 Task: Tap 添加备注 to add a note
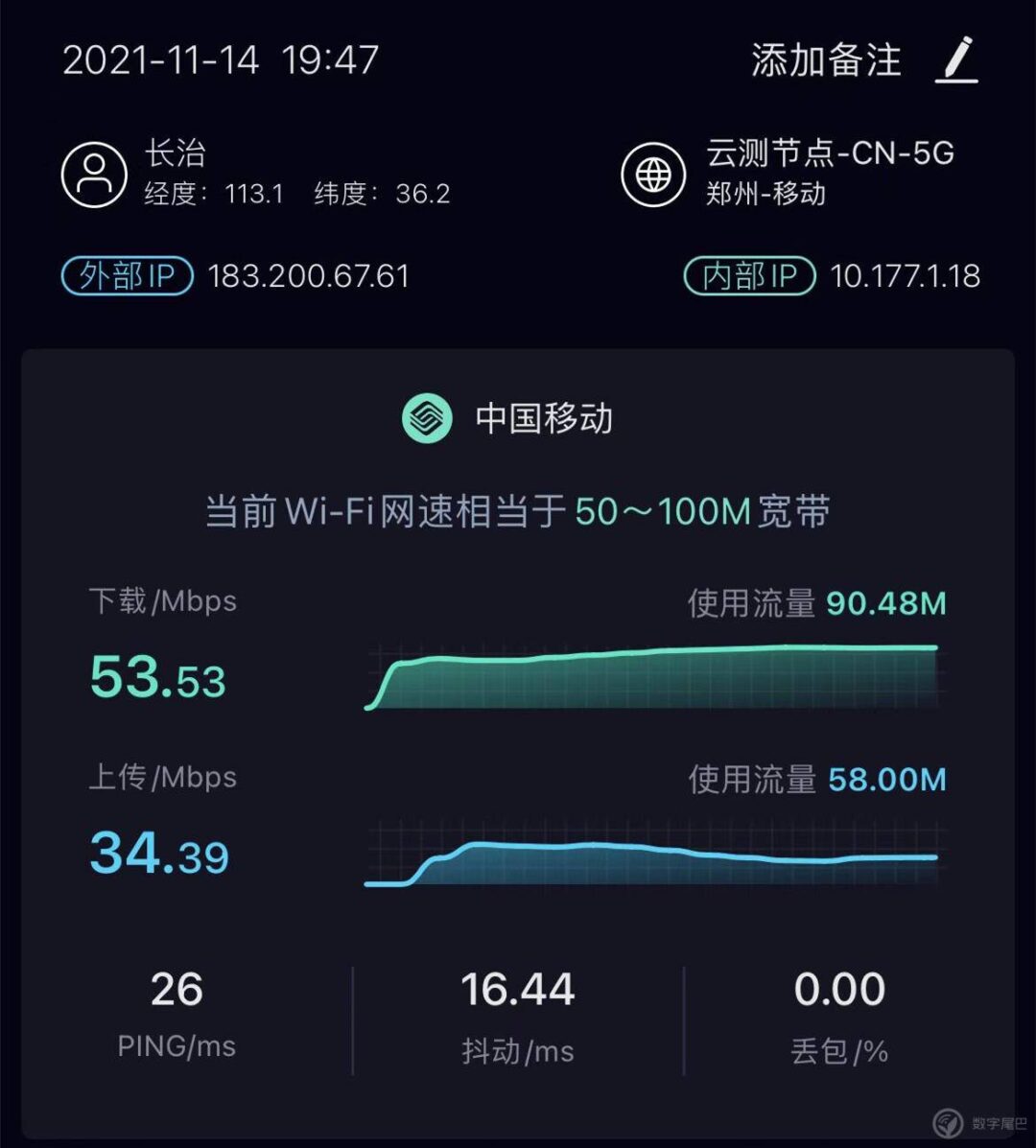(x=826, y=60)
